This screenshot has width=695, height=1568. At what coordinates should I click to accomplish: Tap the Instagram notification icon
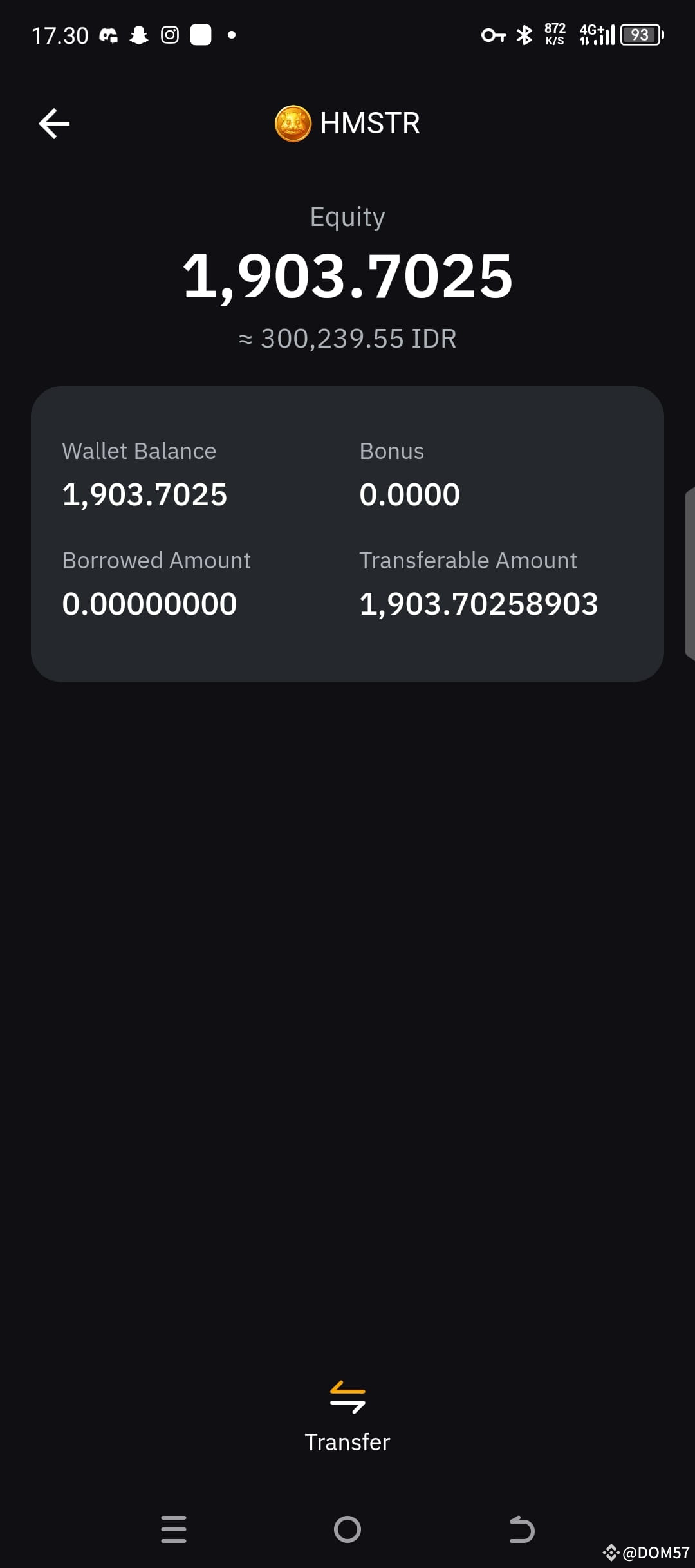(x=169, y=35)
